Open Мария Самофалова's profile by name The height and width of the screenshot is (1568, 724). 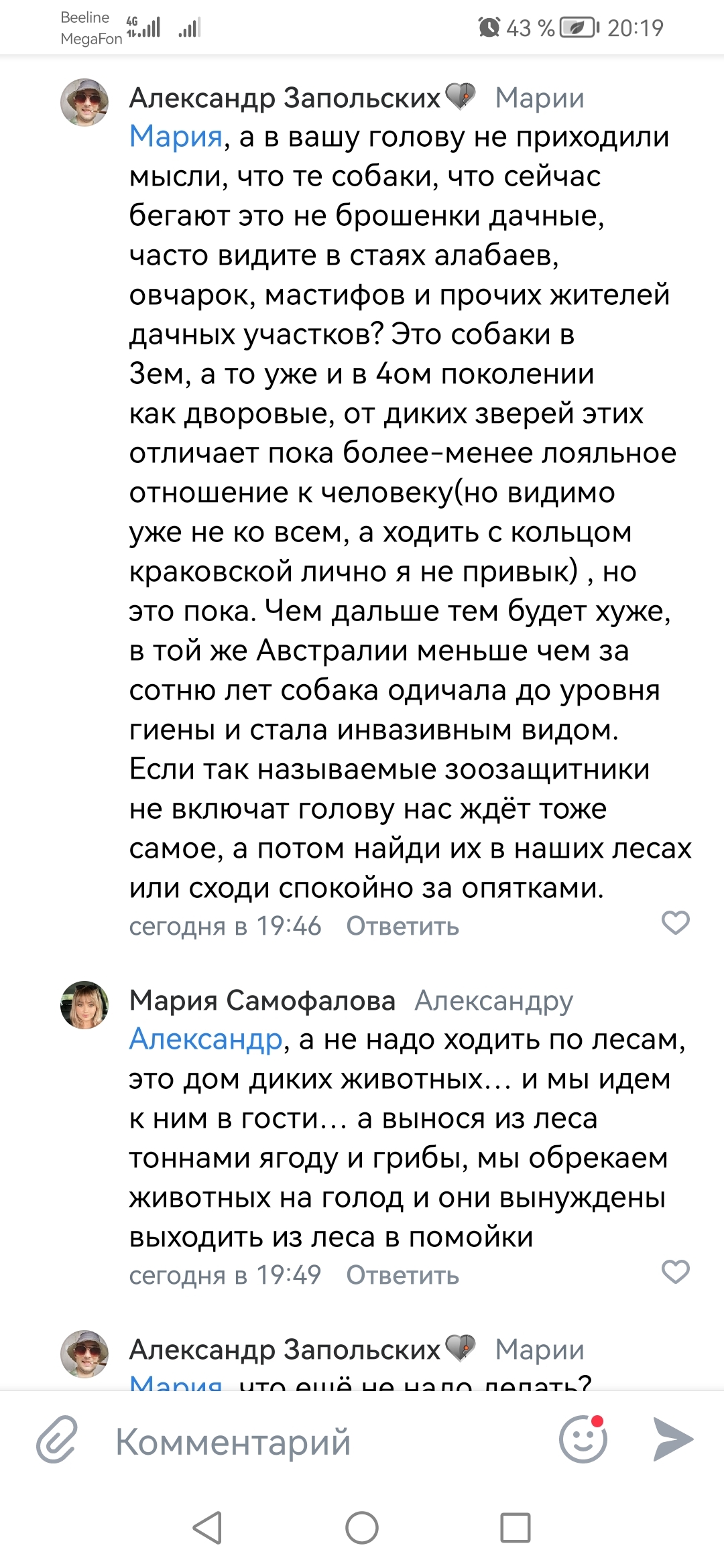point(262,1000)
